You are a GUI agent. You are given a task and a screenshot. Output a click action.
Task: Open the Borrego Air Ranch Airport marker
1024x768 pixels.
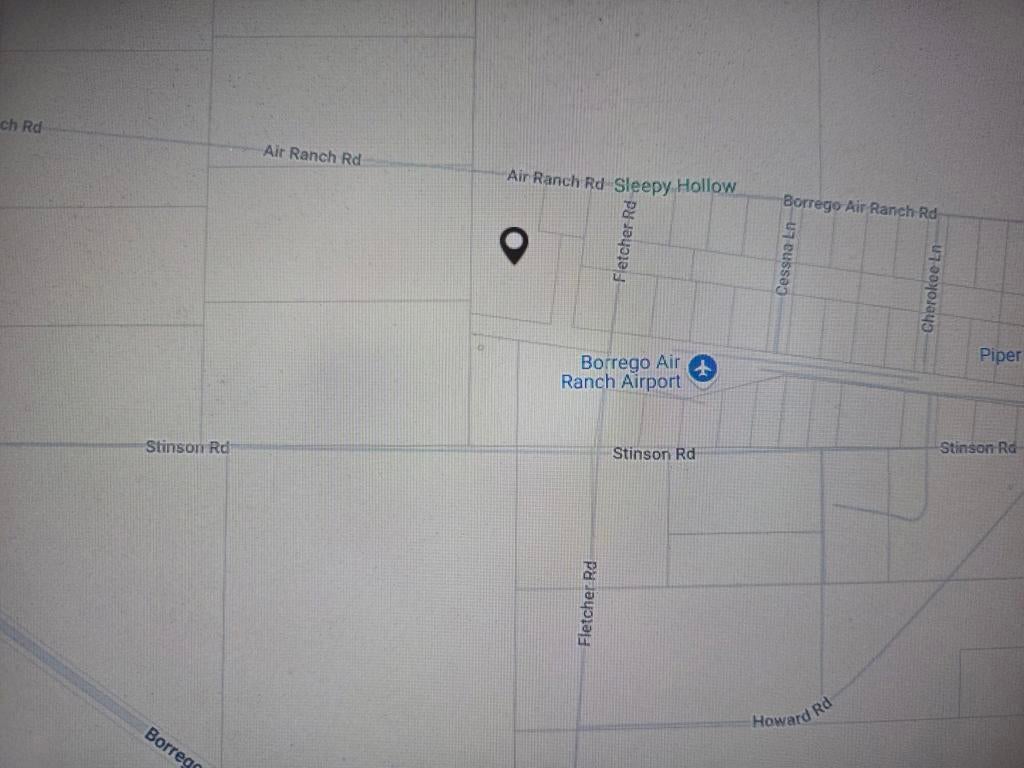click(704, 368)
